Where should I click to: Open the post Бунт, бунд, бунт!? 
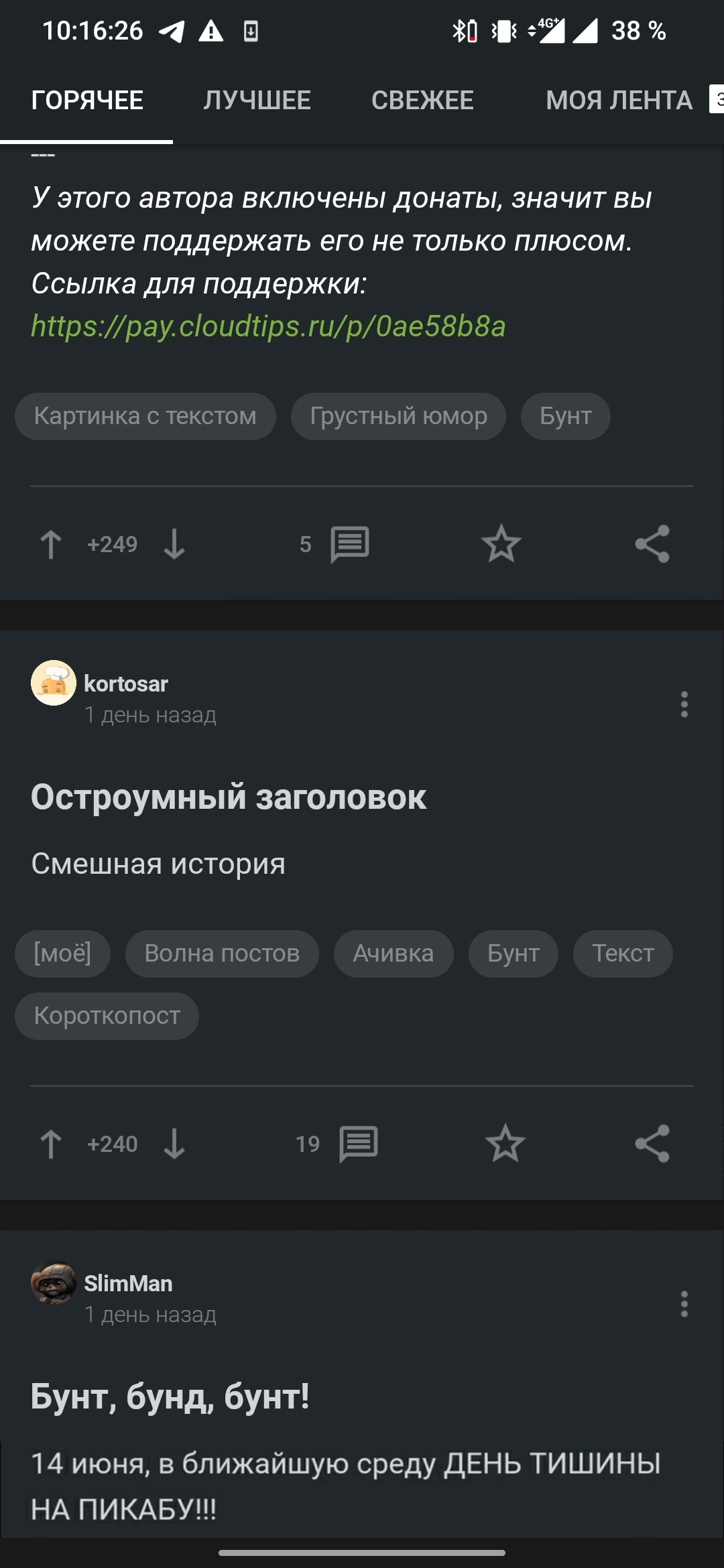click(x=170, y=1397)
